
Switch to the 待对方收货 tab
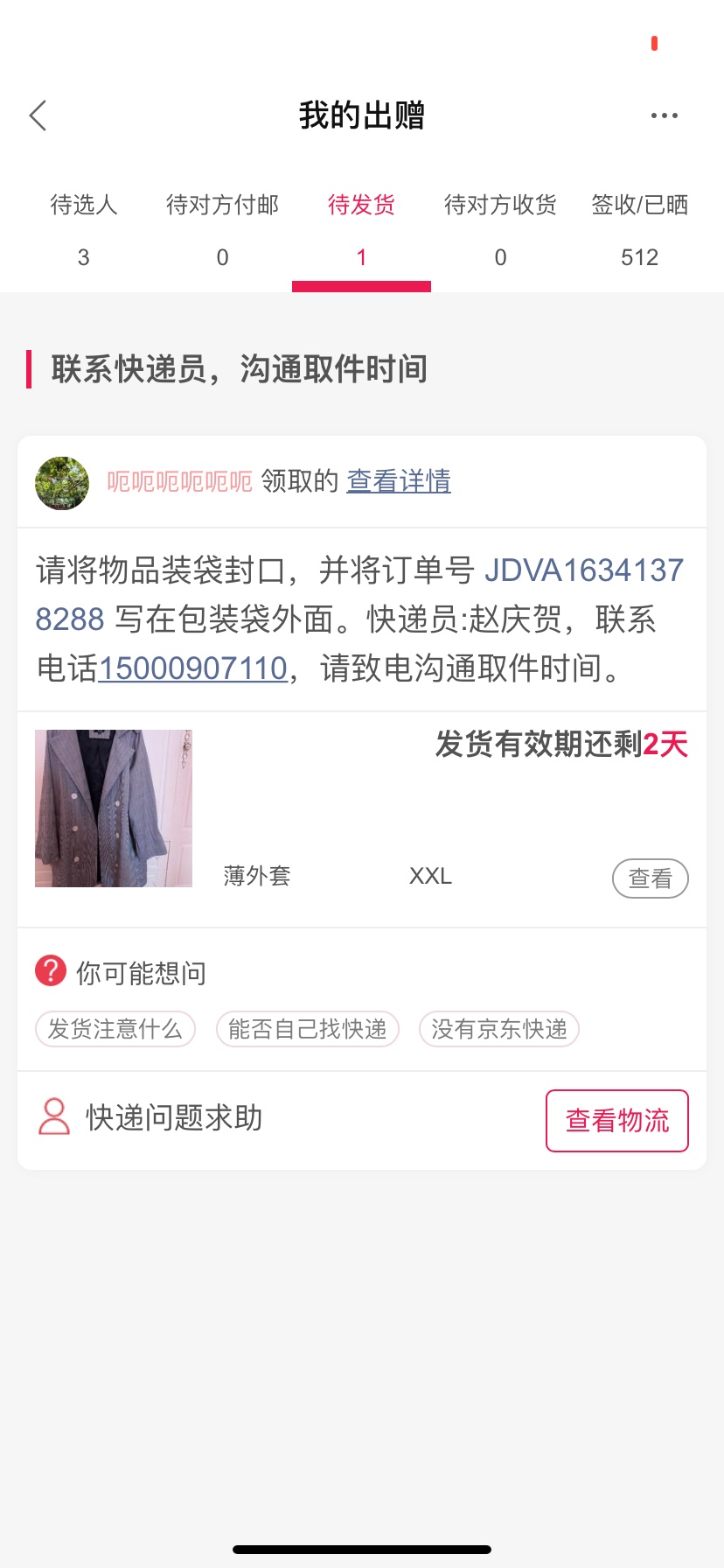coord(500,229)
